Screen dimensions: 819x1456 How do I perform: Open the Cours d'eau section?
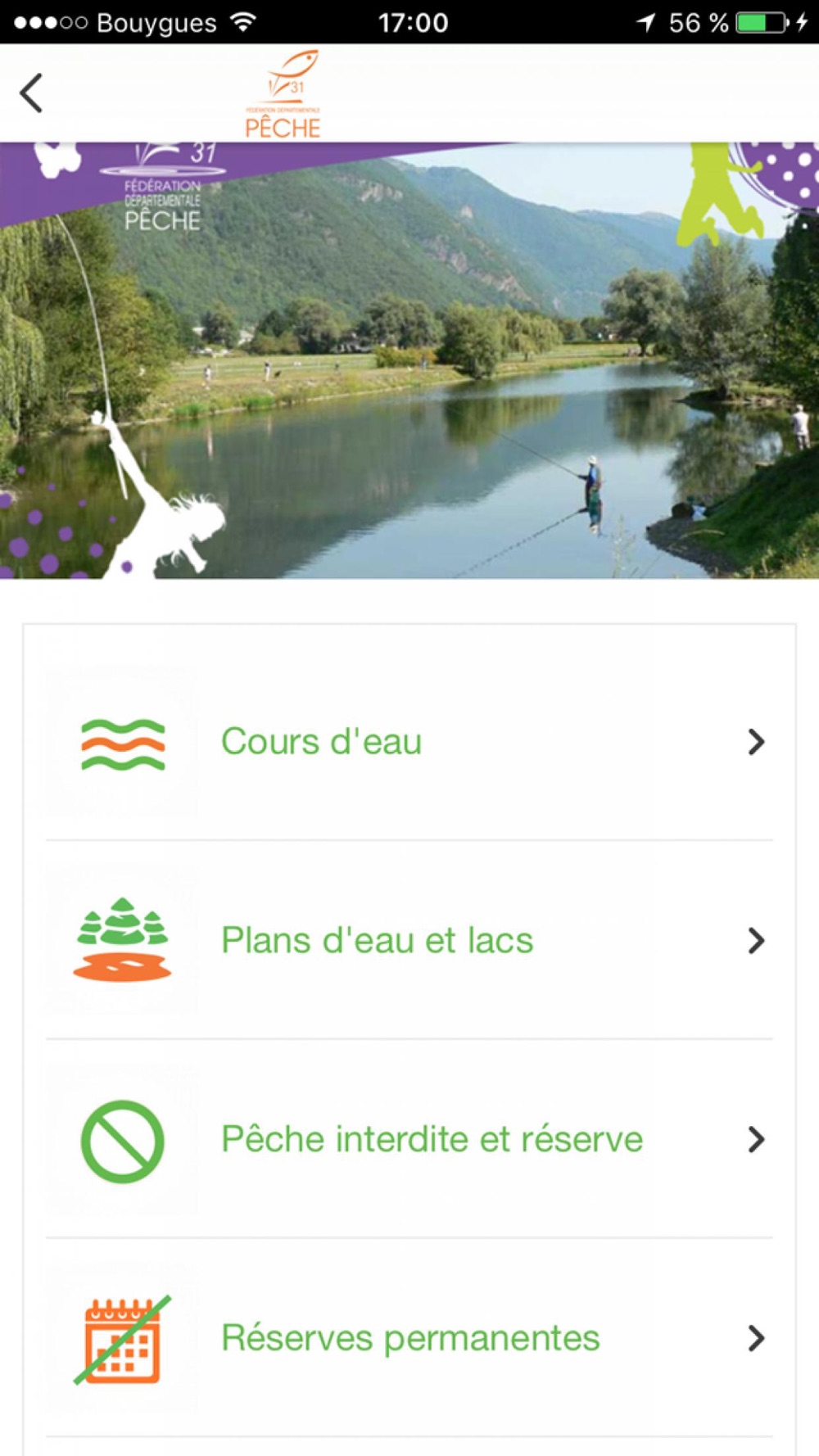tap(408, 741)
